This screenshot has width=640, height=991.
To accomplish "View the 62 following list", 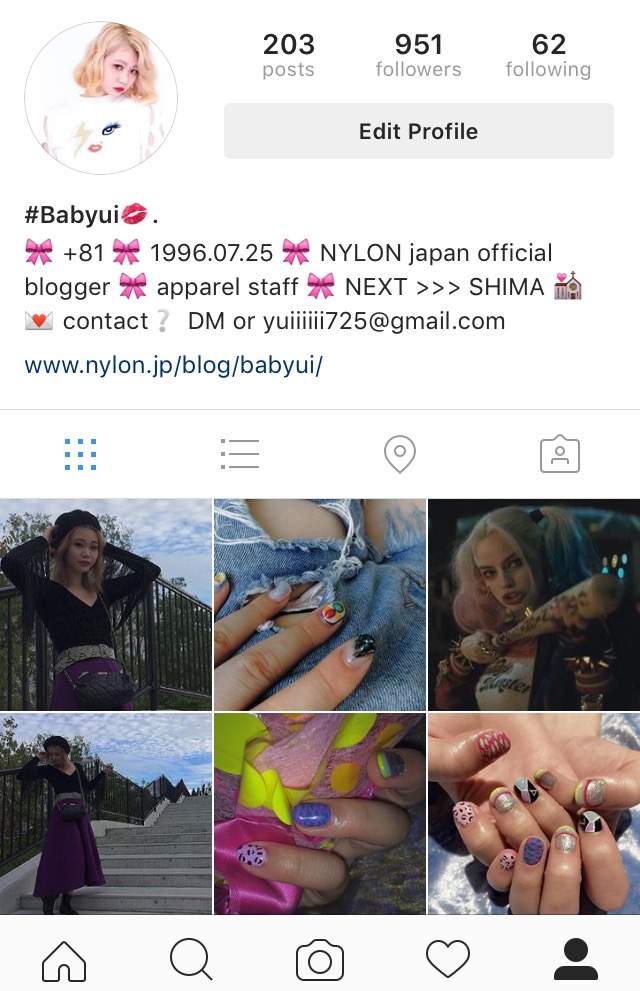I will [x=548, y=55].
